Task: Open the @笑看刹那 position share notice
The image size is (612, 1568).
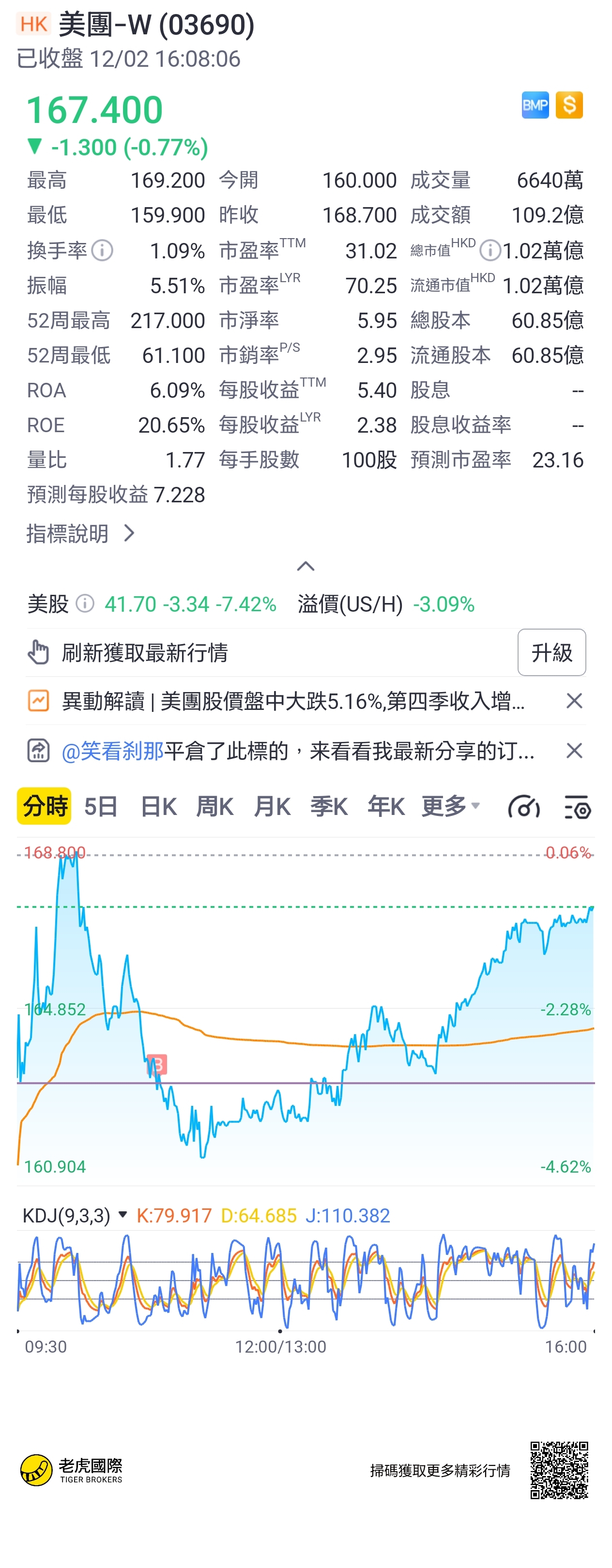Action: [297, 751]
